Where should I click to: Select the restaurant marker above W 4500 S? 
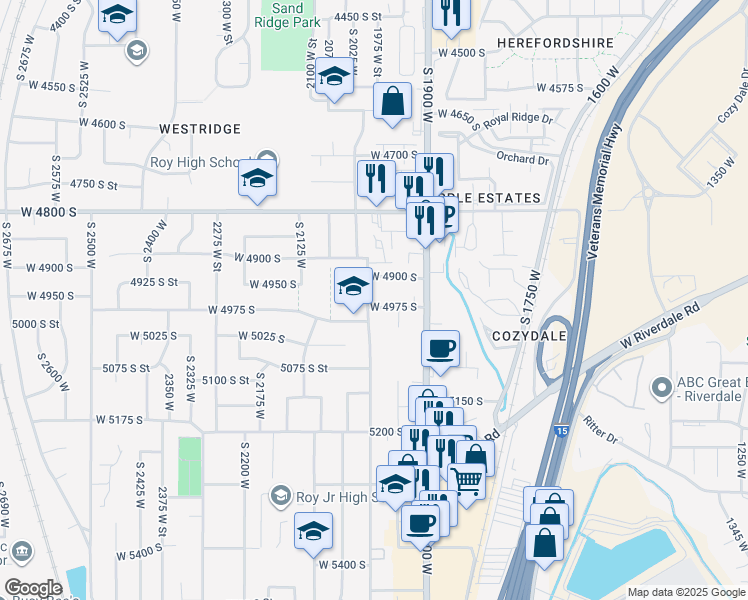[x=450, y=12]
